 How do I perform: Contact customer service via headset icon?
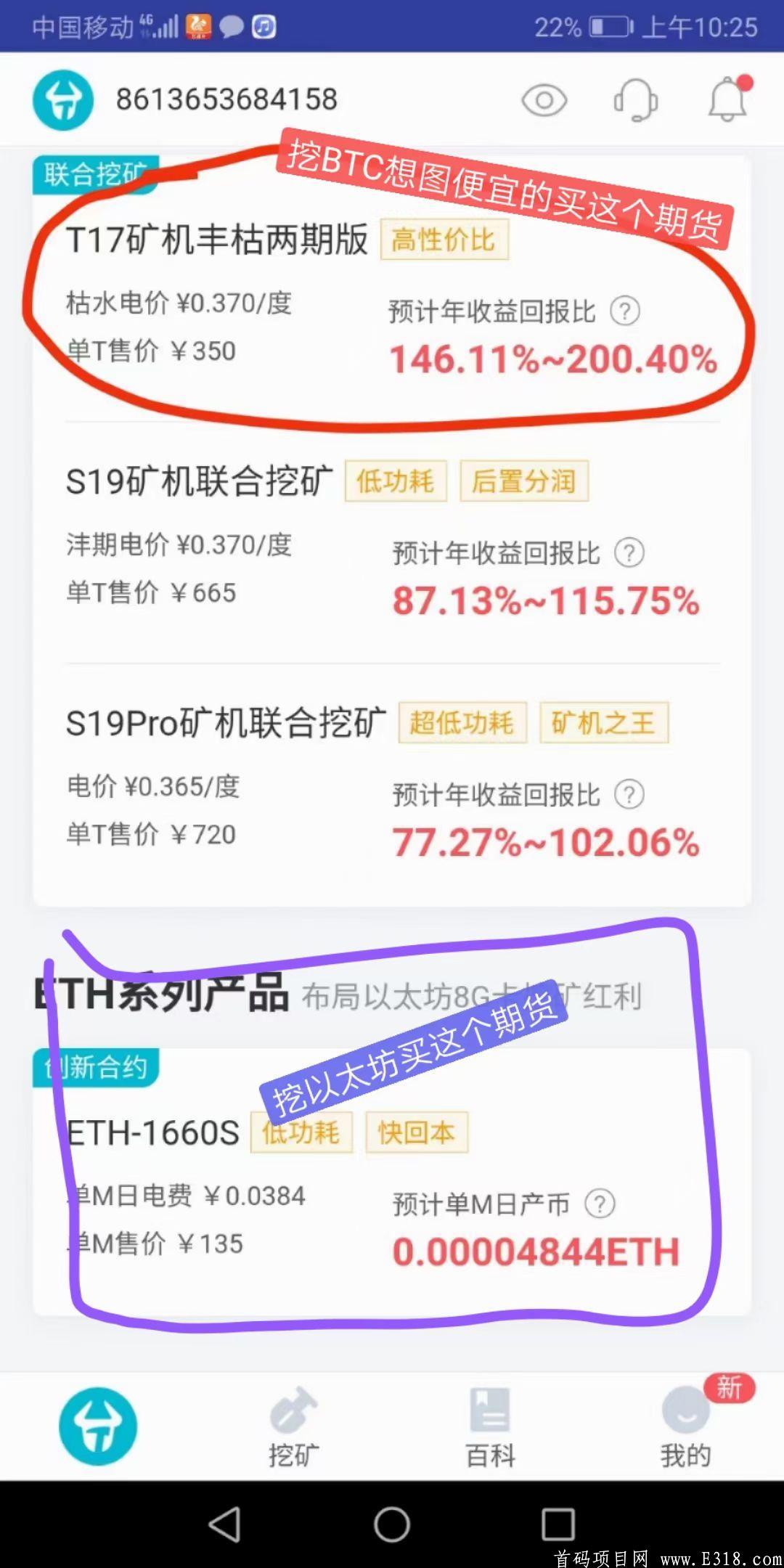coord(635,100)
